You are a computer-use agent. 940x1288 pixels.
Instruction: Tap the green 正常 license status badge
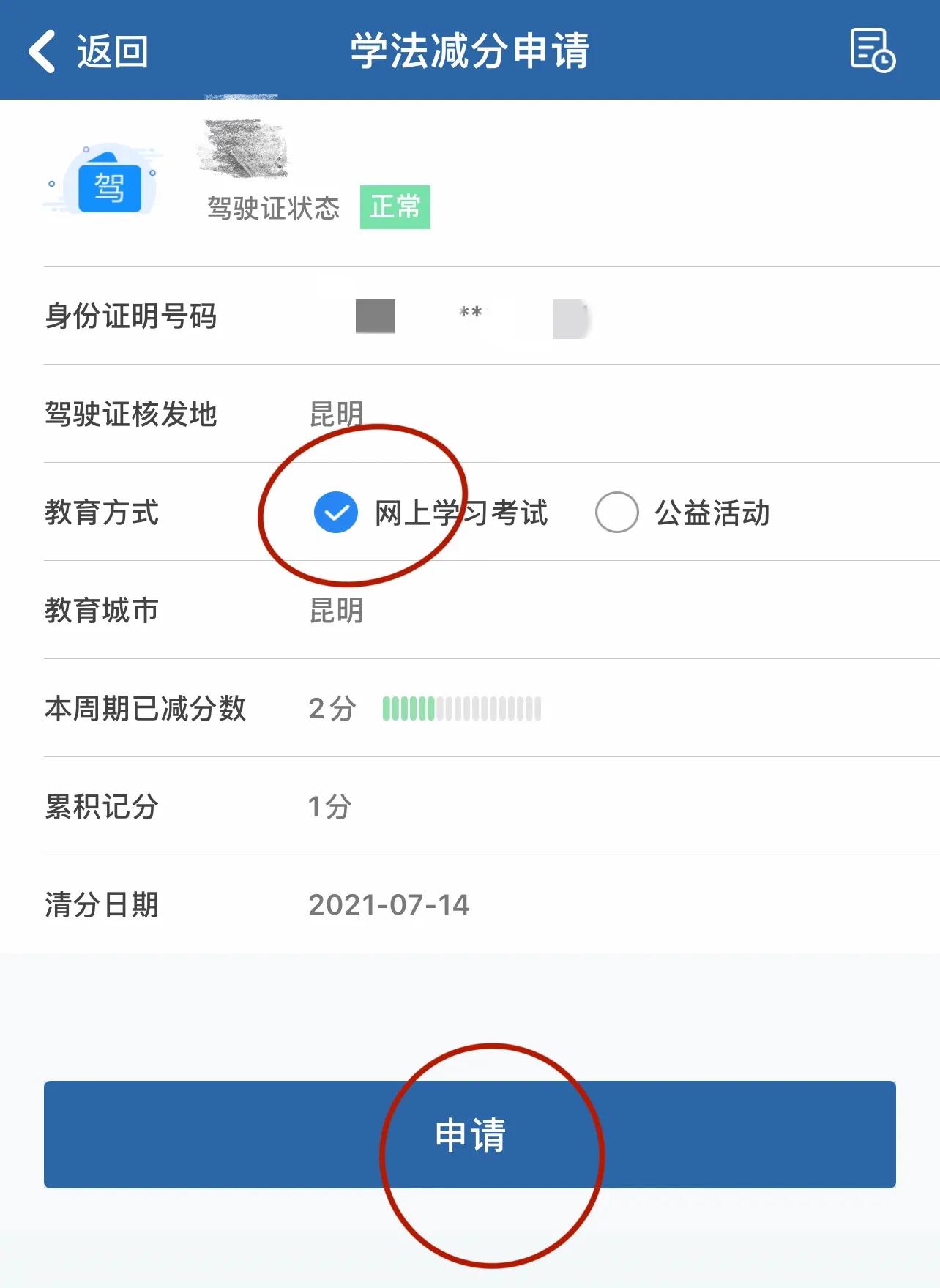pyautogui.click(x=395, y=208)
